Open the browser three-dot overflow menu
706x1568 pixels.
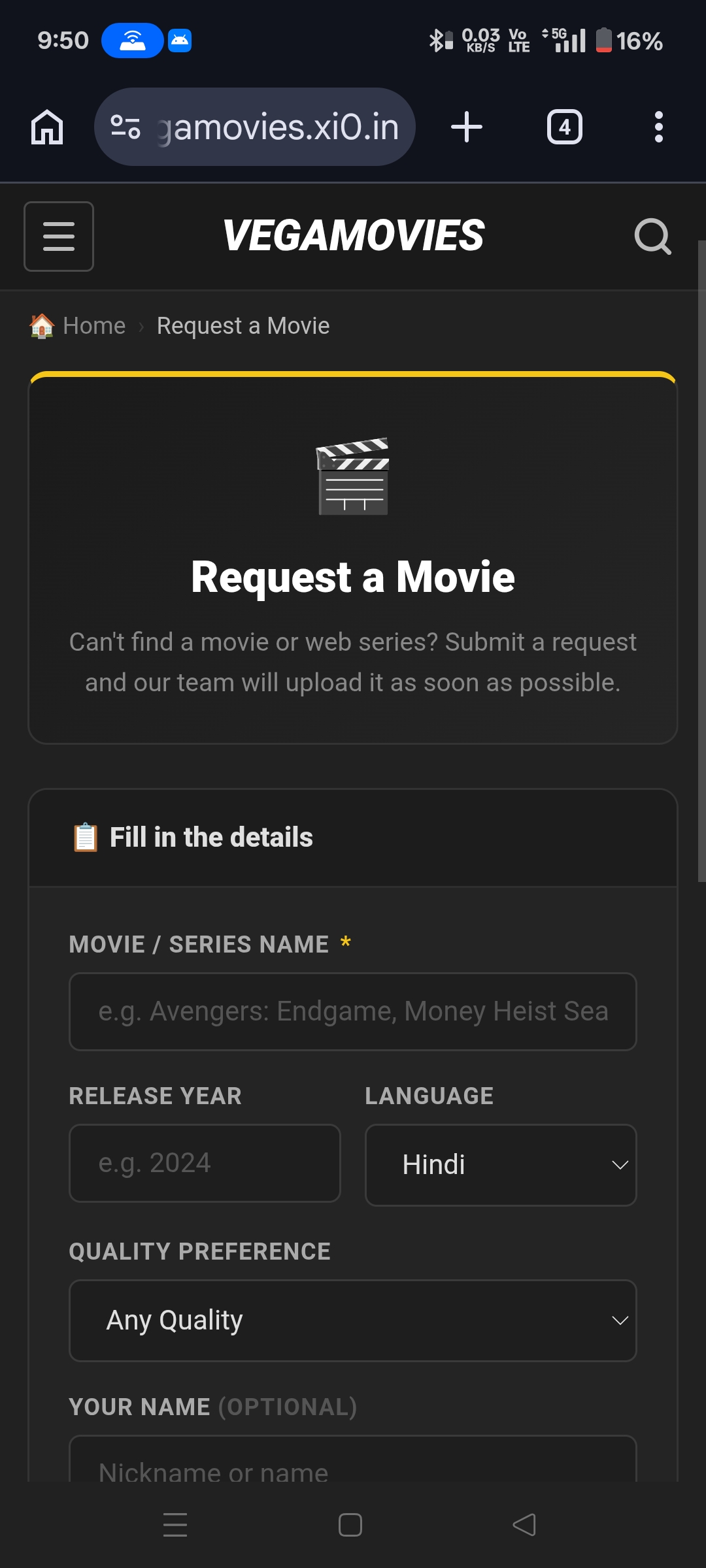pos(659,126)
